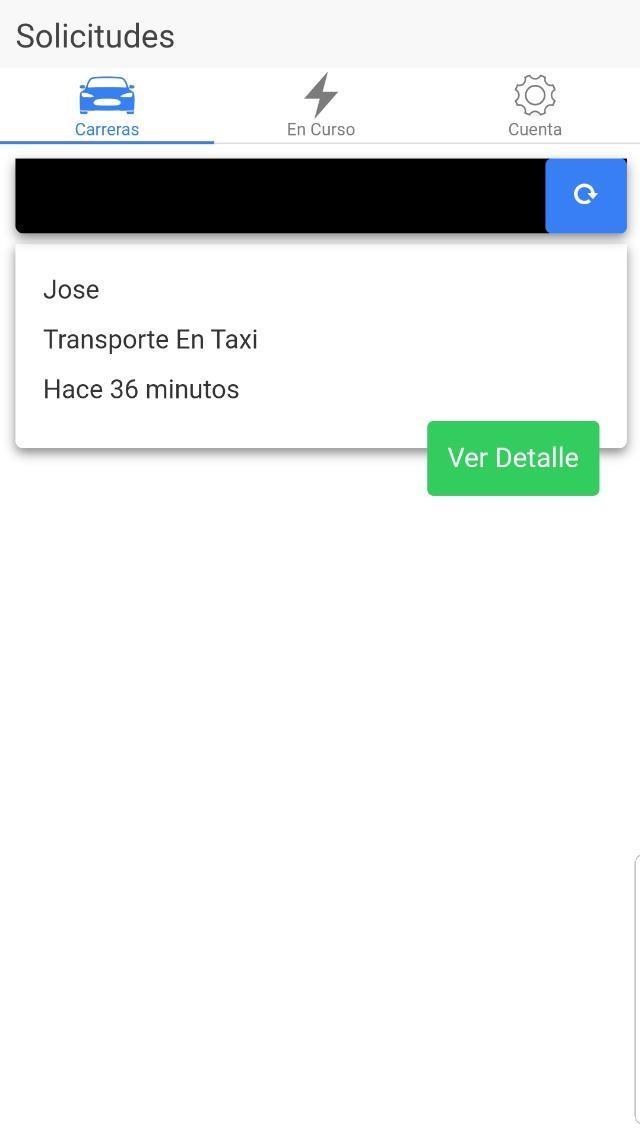Tap Ver Detalle for Jose's request
Screen dimensions: 640x1136
pos(513,458)
